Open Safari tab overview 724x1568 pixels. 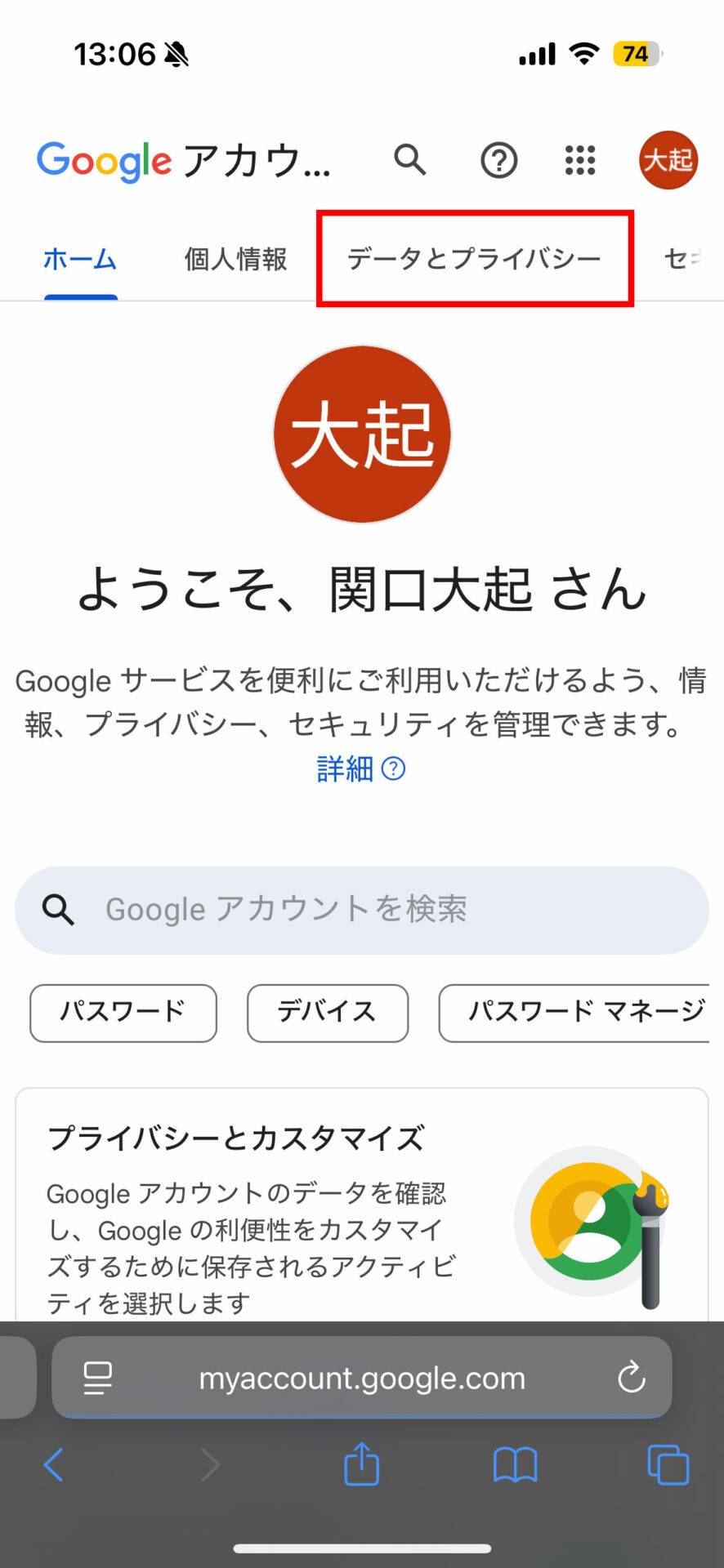tap(668, 1465)
